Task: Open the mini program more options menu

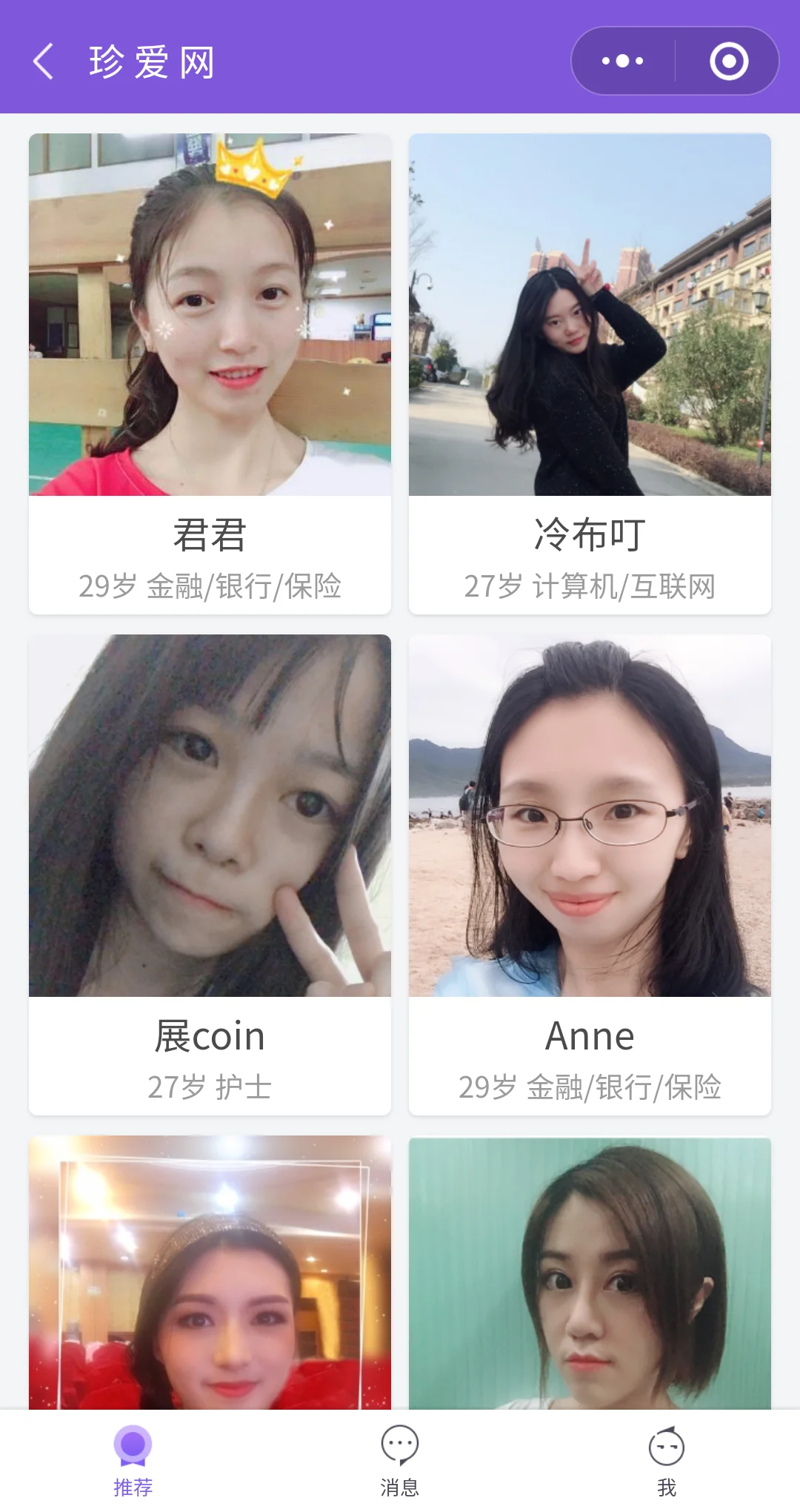Action: [623, 62]
